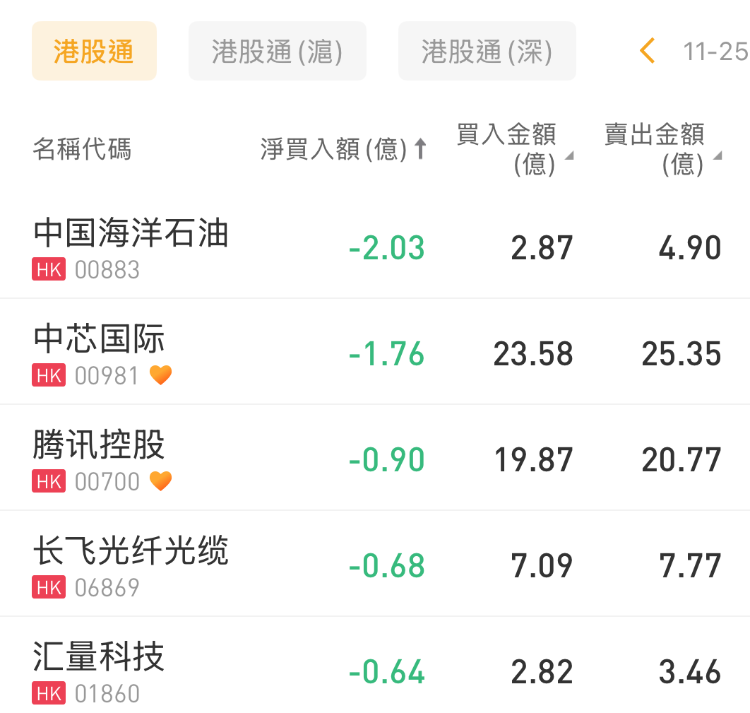Open 汇量科技 stock details
Screen dimensions: 750x713
point(99,670)
